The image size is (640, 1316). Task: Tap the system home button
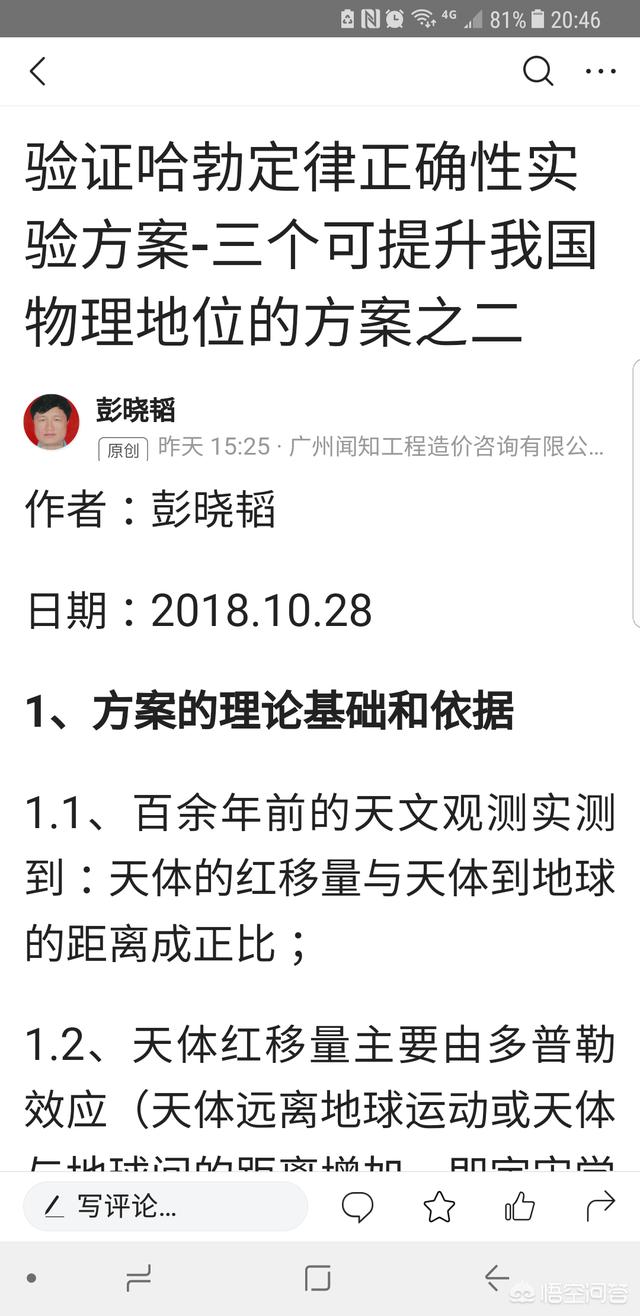318,1277
